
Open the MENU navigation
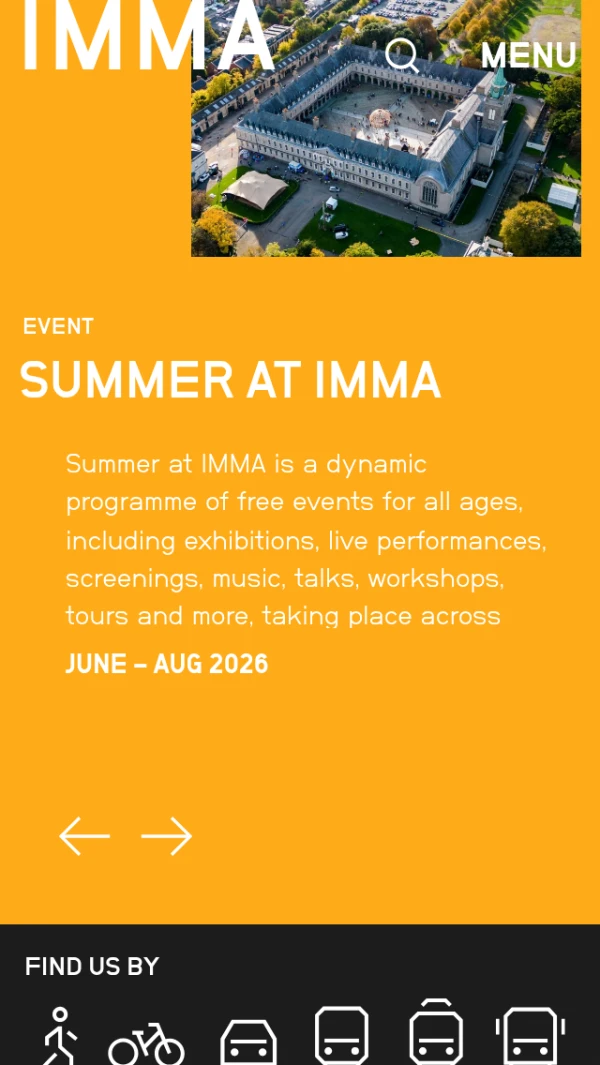tap(529, 56)
